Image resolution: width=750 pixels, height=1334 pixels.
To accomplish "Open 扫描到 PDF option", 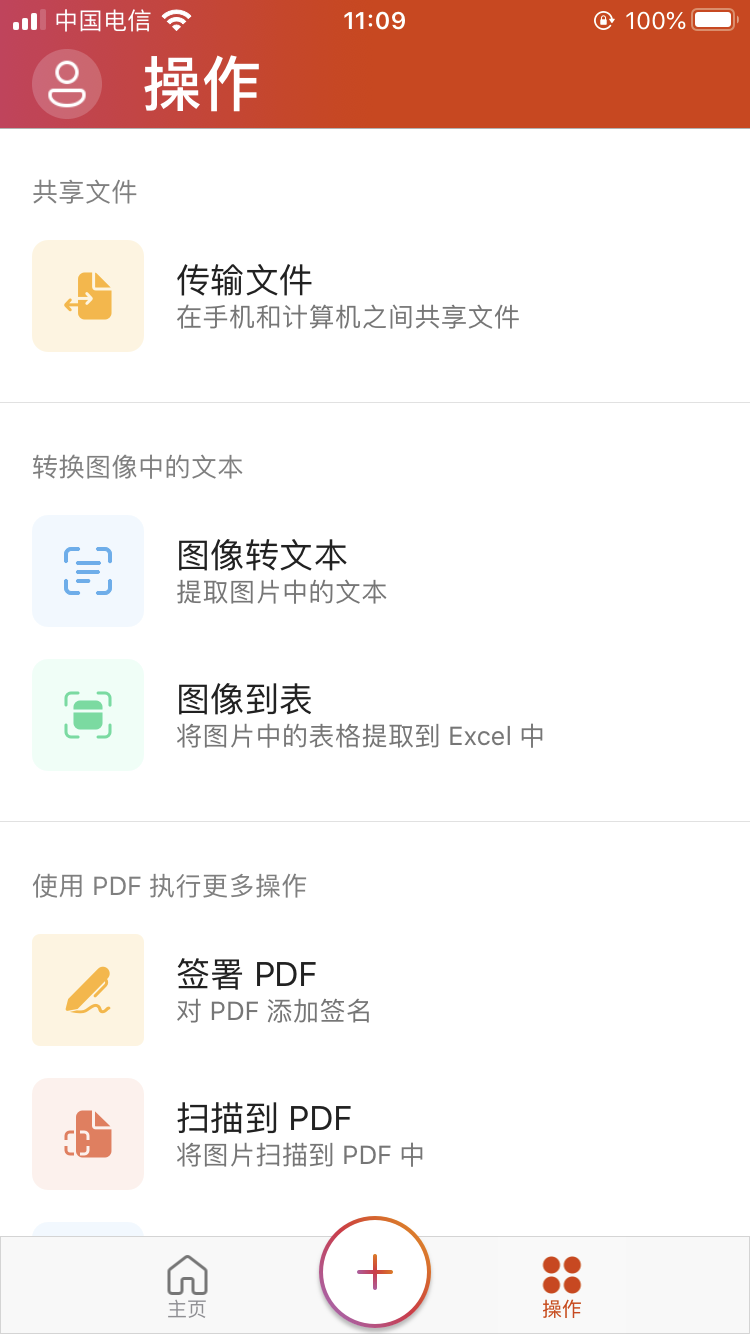I will tap(375, 1134).
